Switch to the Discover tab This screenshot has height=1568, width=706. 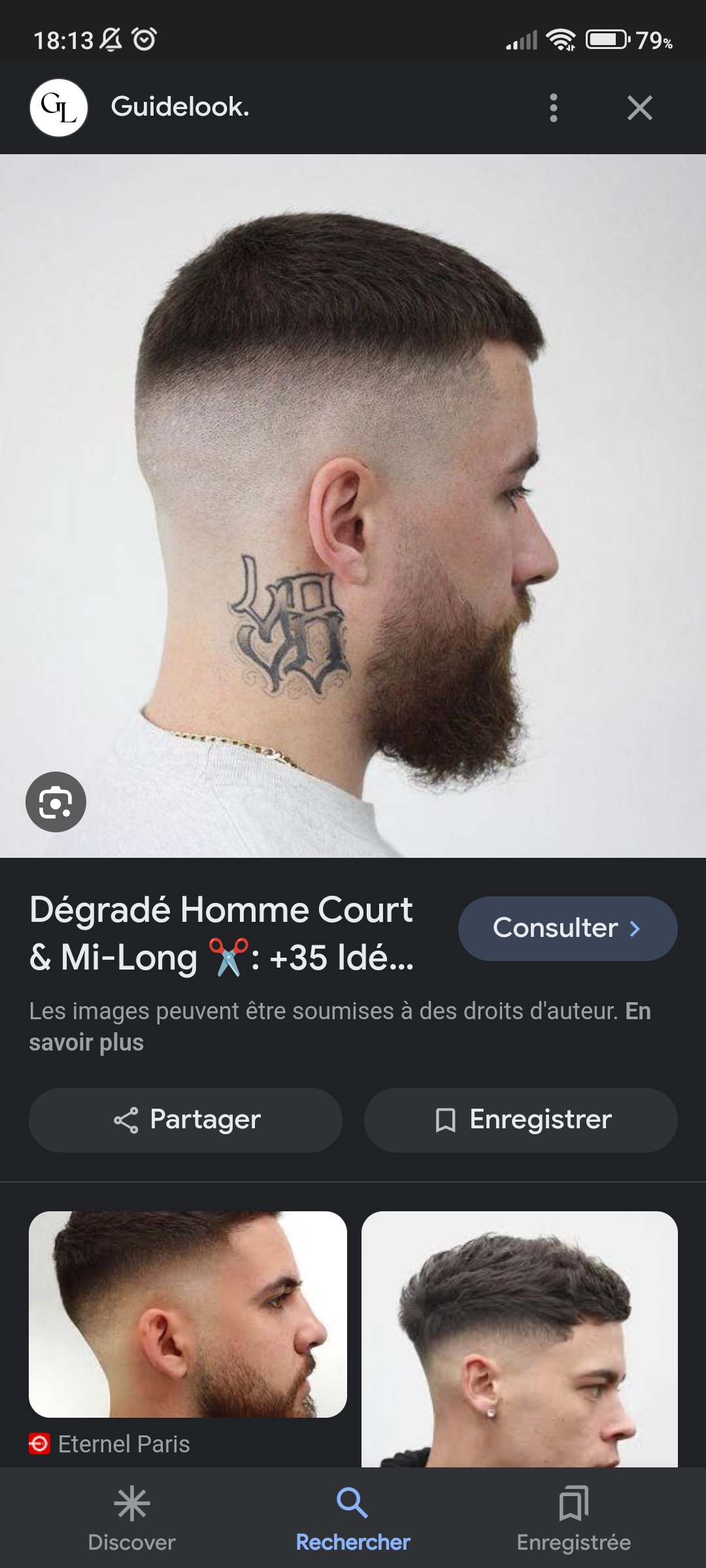131,1518
